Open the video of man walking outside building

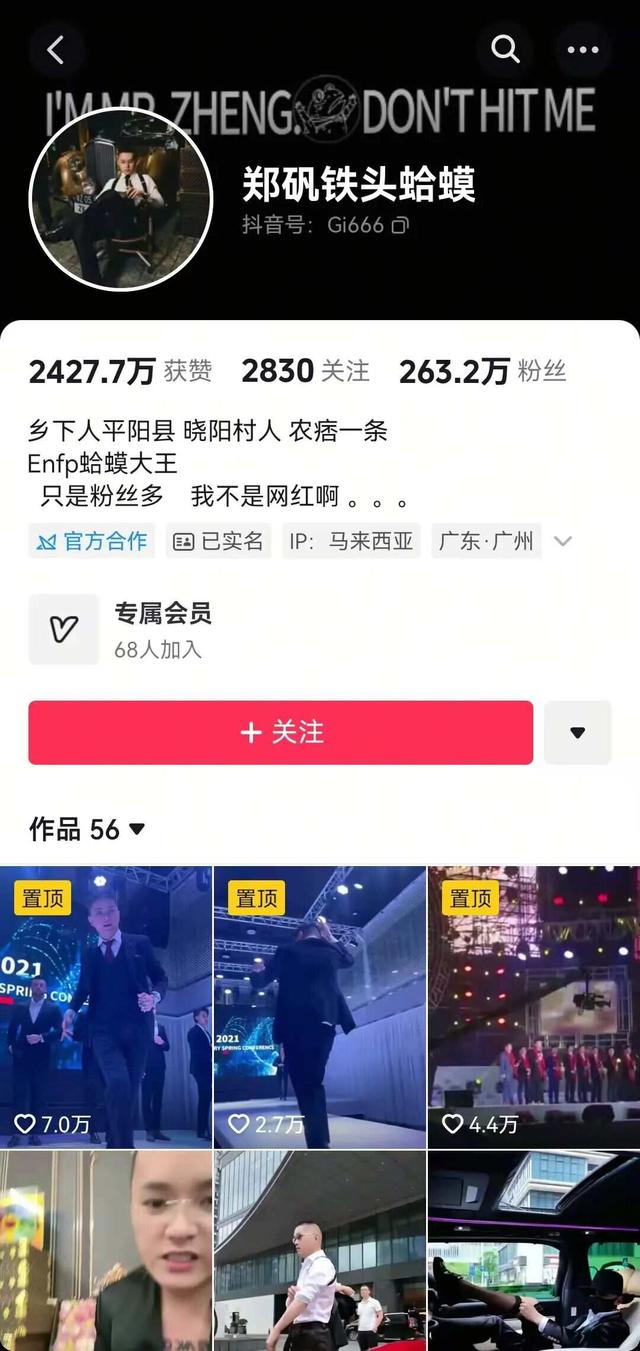click(320, 1250)
